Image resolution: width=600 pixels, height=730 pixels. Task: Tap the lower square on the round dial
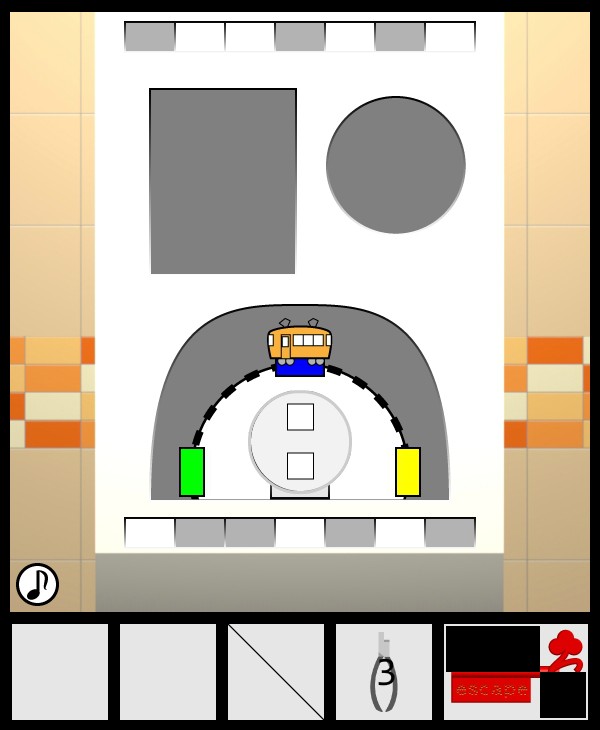300,466
